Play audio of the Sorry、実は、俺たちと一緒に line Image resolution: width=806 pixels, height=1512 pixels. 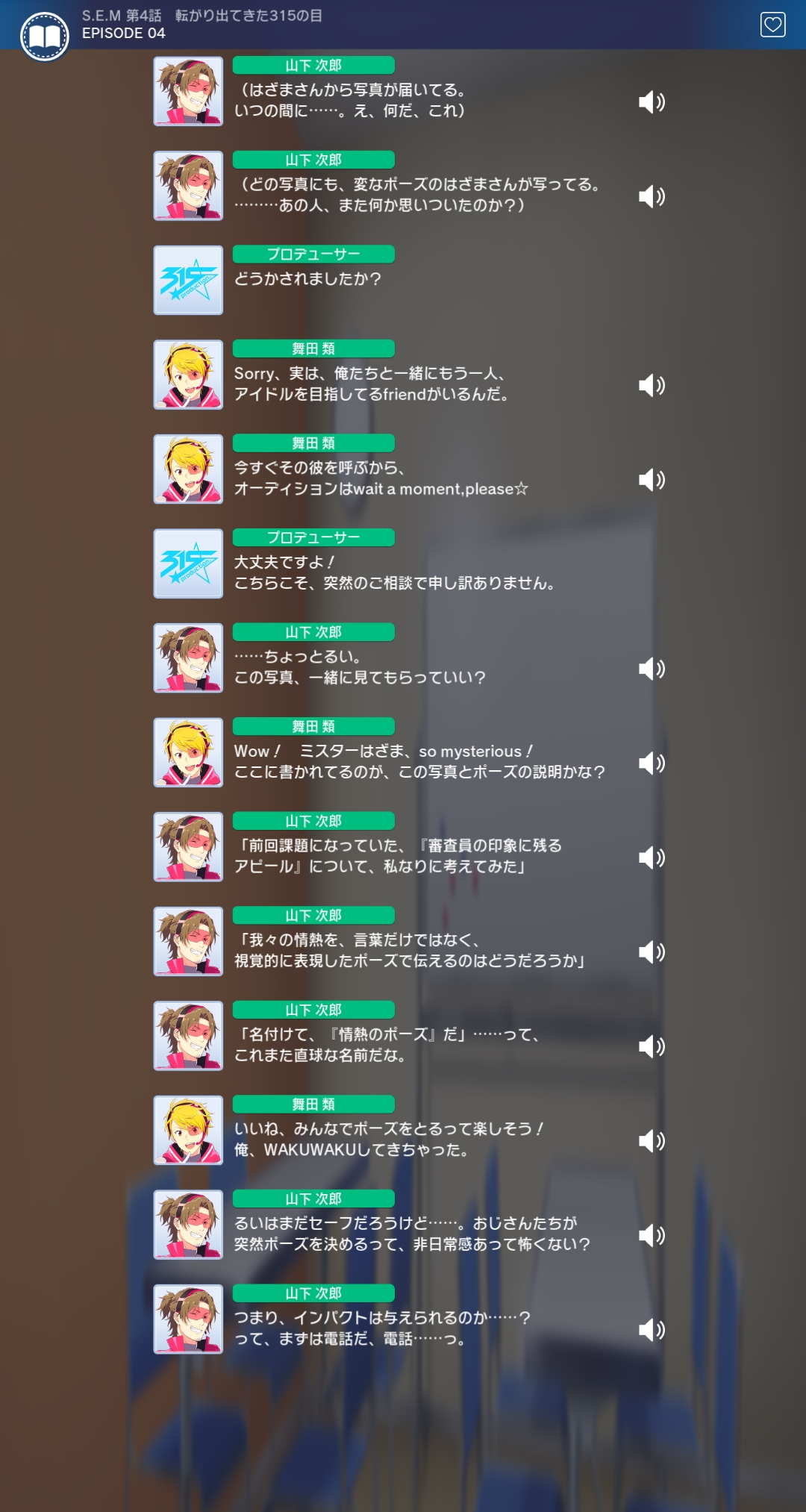coord(652,385)
